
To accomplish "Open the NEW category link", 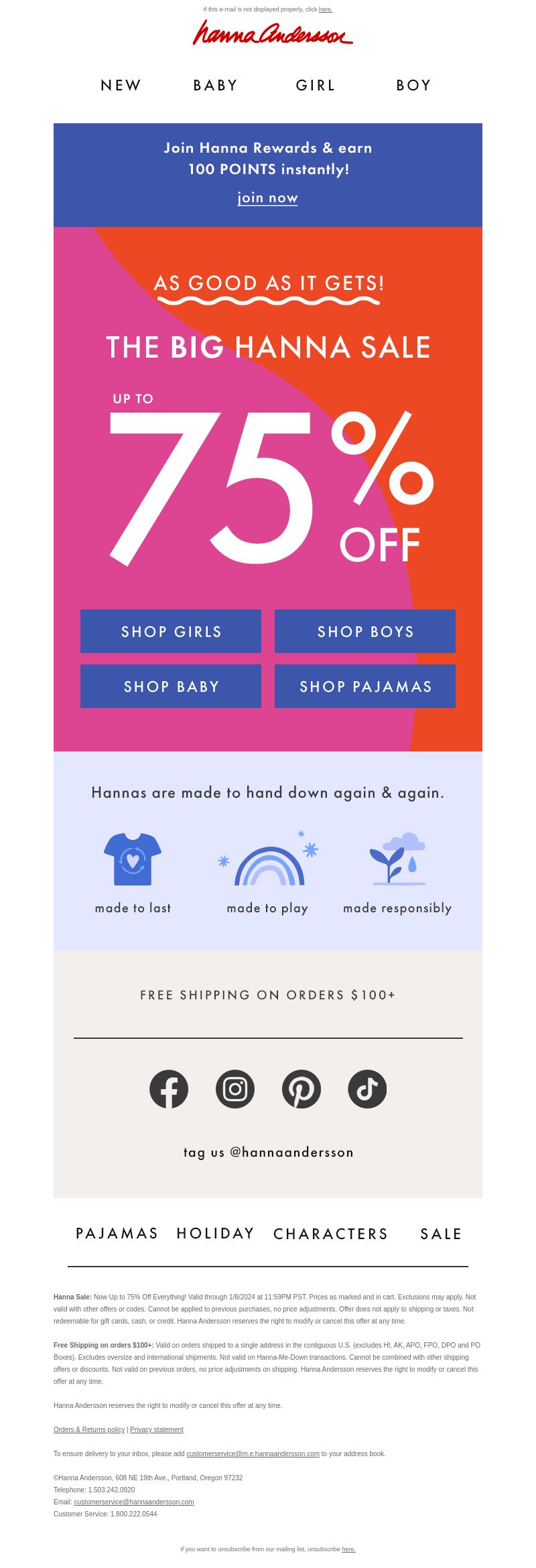I will pos(121,86).
